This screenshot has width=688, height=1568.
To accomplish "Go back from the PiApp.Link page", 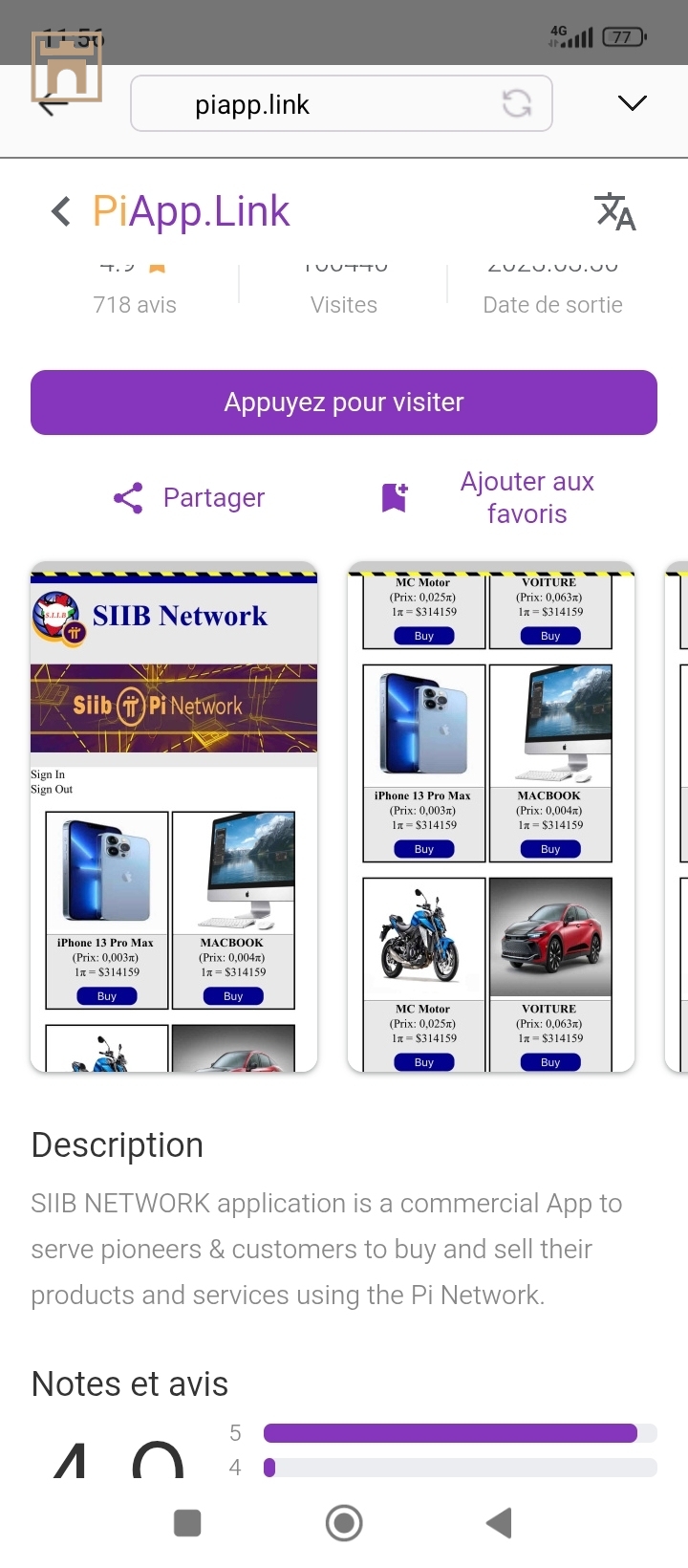I will (x=61, y=211).
